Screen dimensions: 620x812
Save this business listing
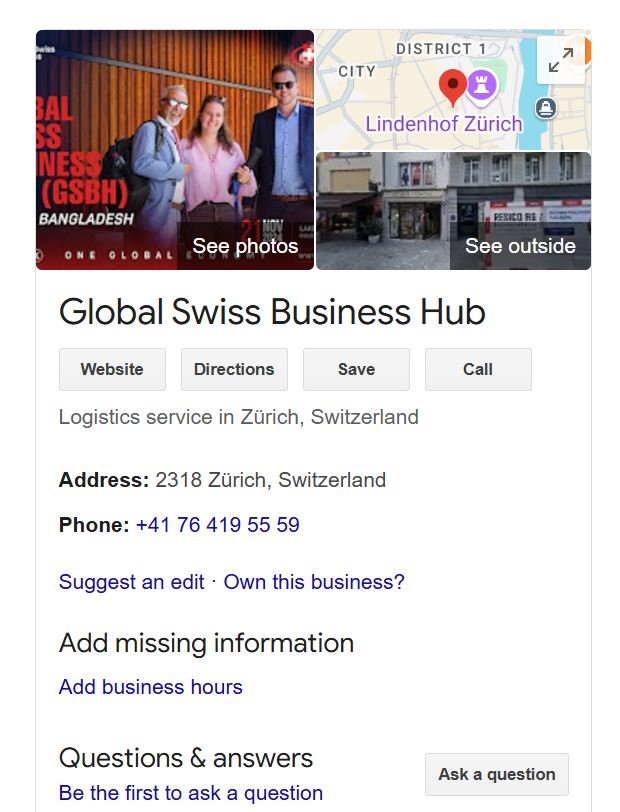pos(356,369)
